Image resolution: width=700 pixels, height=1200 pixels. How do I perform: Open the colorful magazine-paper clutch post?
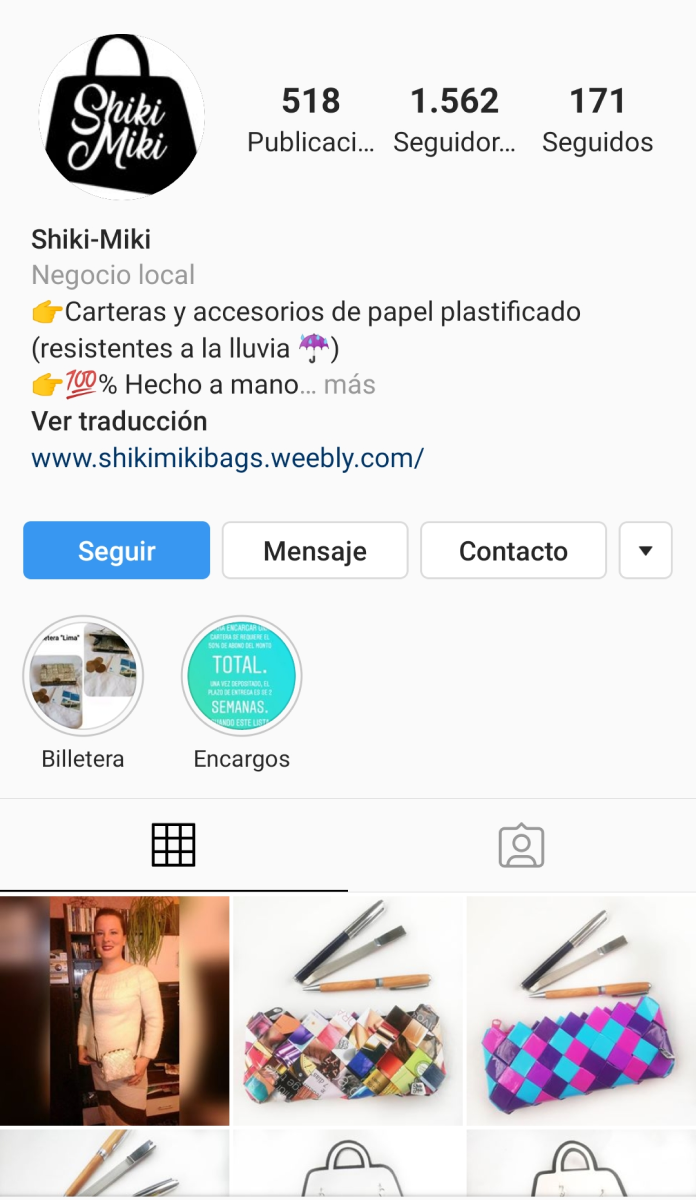click(x=348, y=1010)
